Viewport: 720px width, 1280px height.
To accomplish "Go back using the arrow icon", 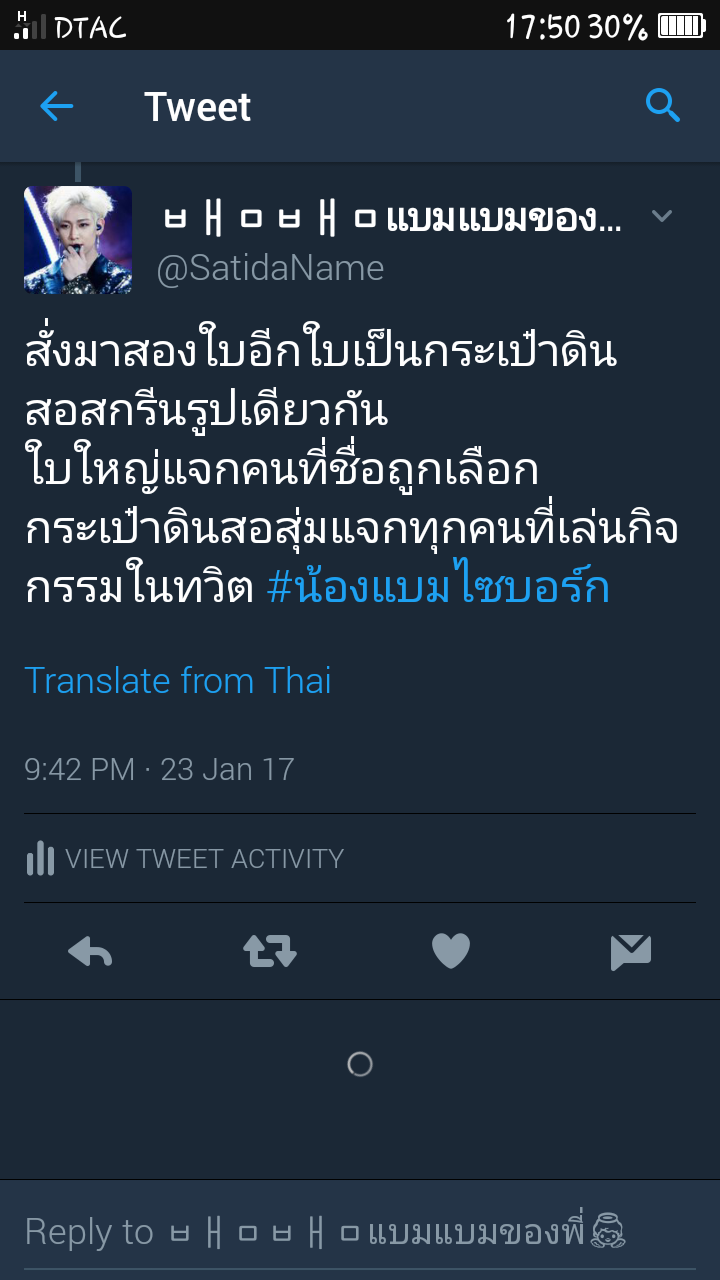I will [57, 106].
